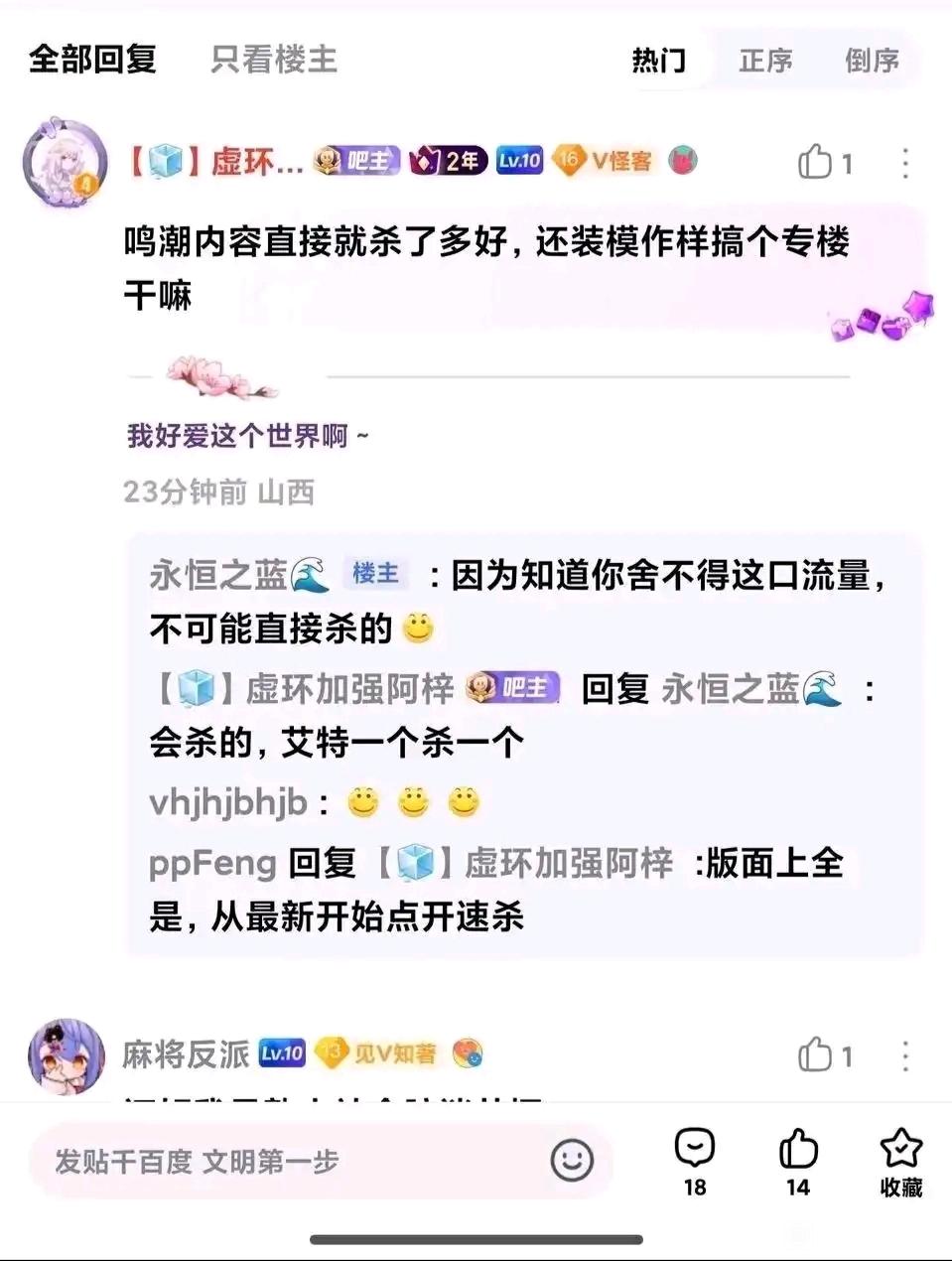Open overflow menu on 虚环's comment

[x=905, y=163]
